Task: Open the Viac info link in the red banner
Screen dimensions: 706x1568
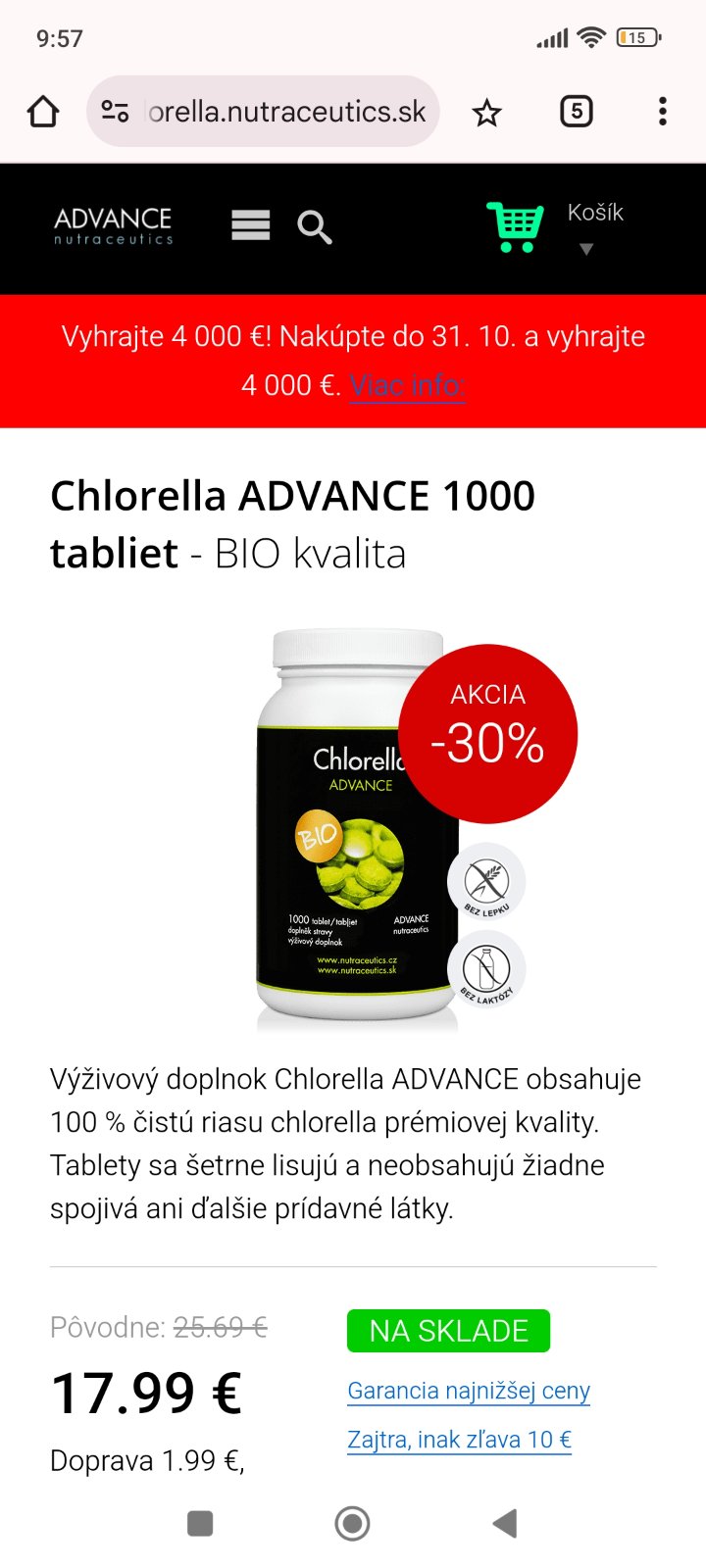Action: pyautogui.click(x=407, y=385)
